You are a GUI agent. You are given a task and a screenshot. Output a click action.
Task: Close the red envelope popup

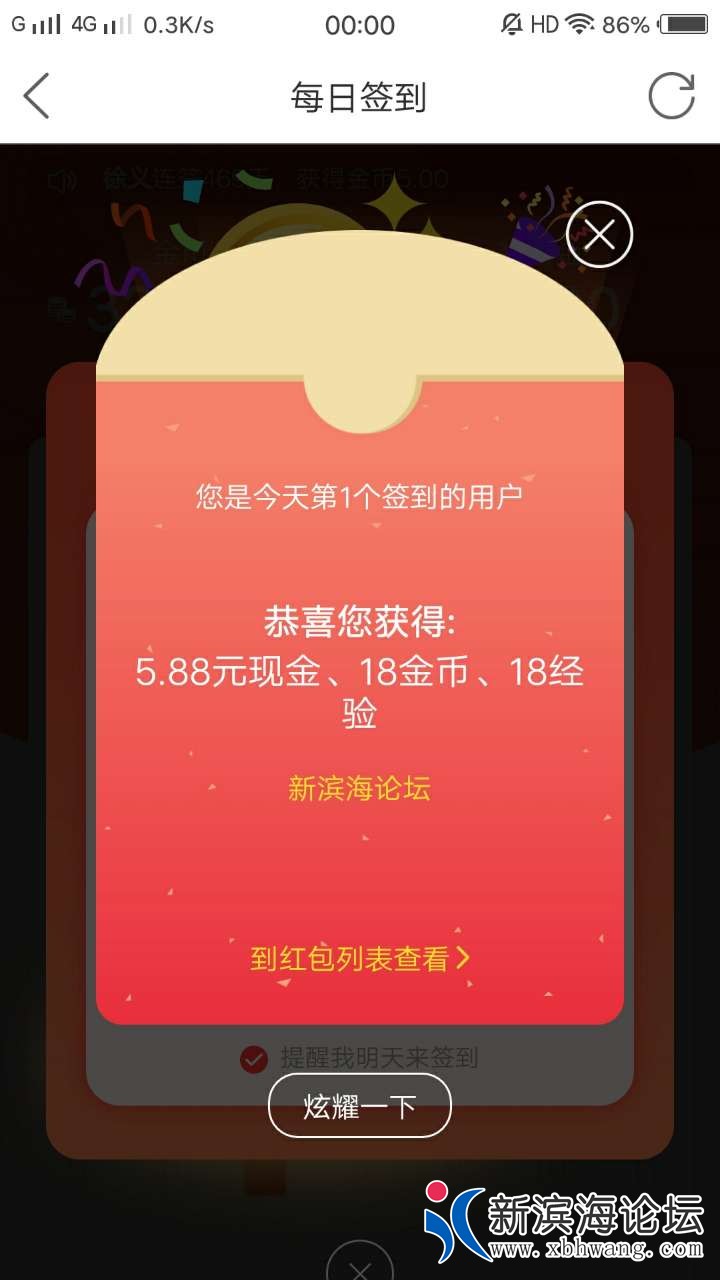[x=599, y=235]
